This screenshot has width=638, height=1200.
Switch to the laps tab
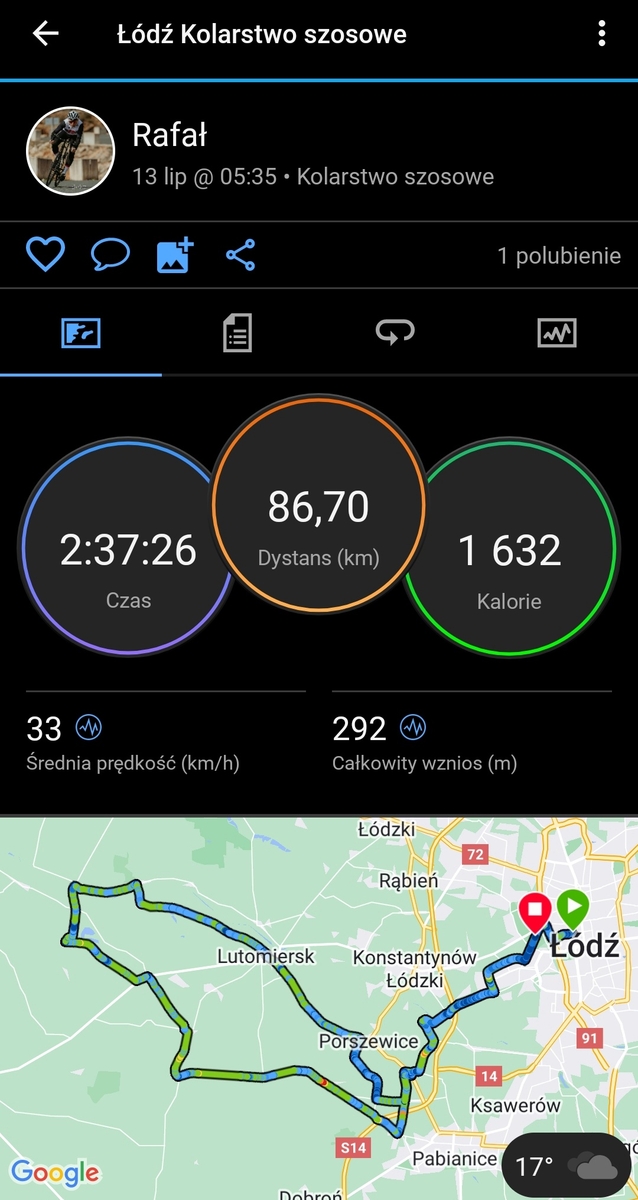click(395, 333)
